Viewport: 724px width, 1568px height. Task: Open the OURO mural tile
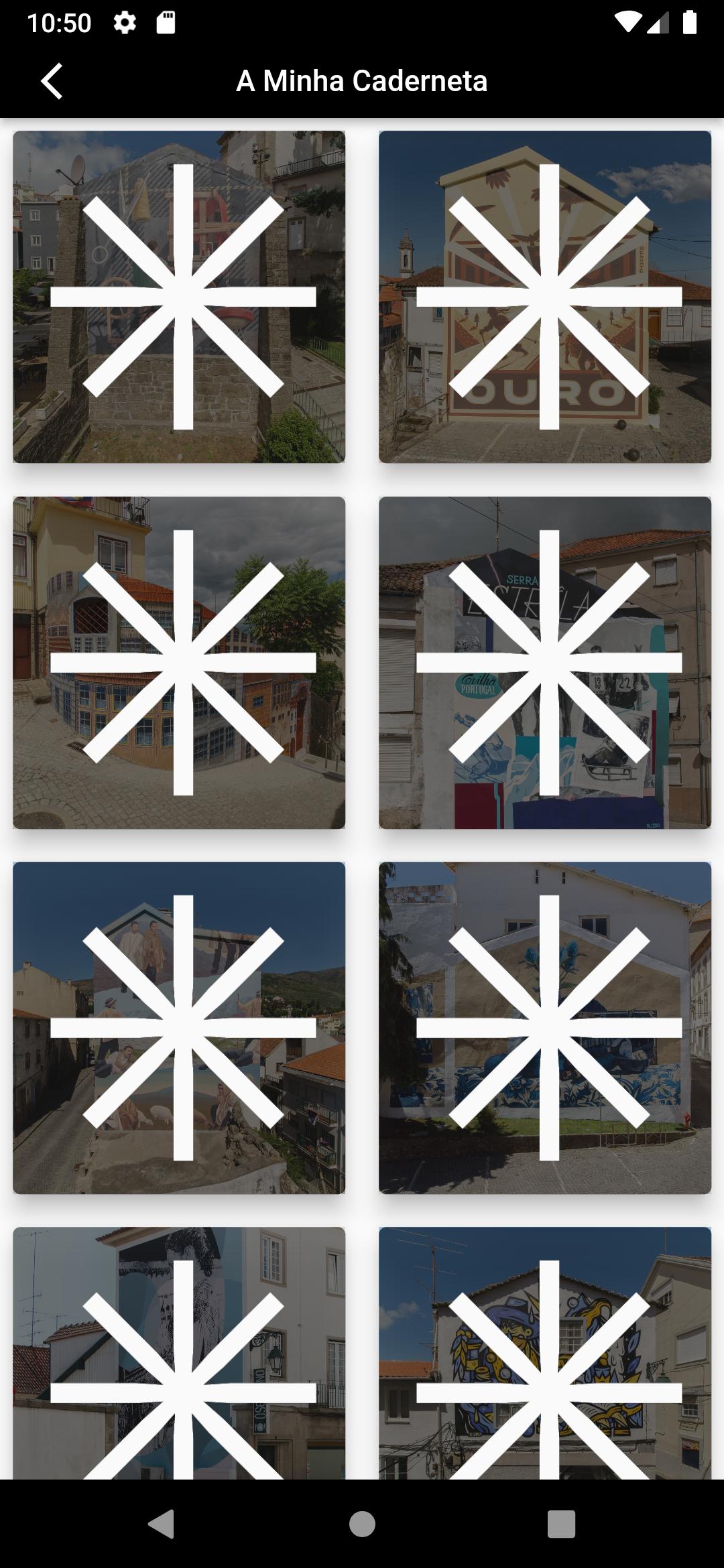point(545,297)
